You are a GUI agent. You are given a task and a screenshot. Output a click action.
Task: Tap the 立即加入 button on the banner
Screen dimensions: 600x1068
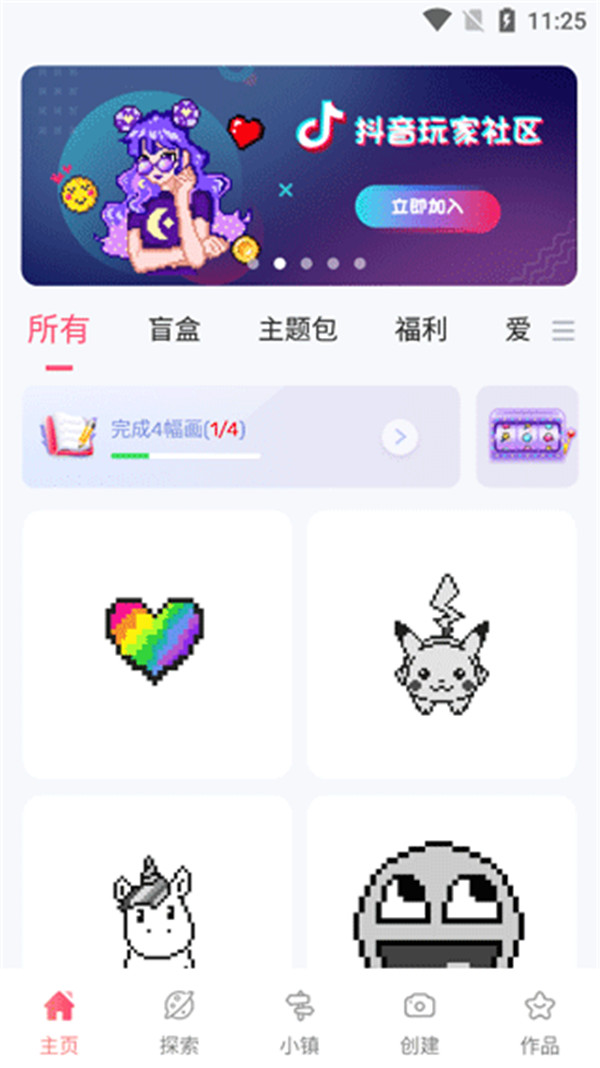[x=427, y=208]
